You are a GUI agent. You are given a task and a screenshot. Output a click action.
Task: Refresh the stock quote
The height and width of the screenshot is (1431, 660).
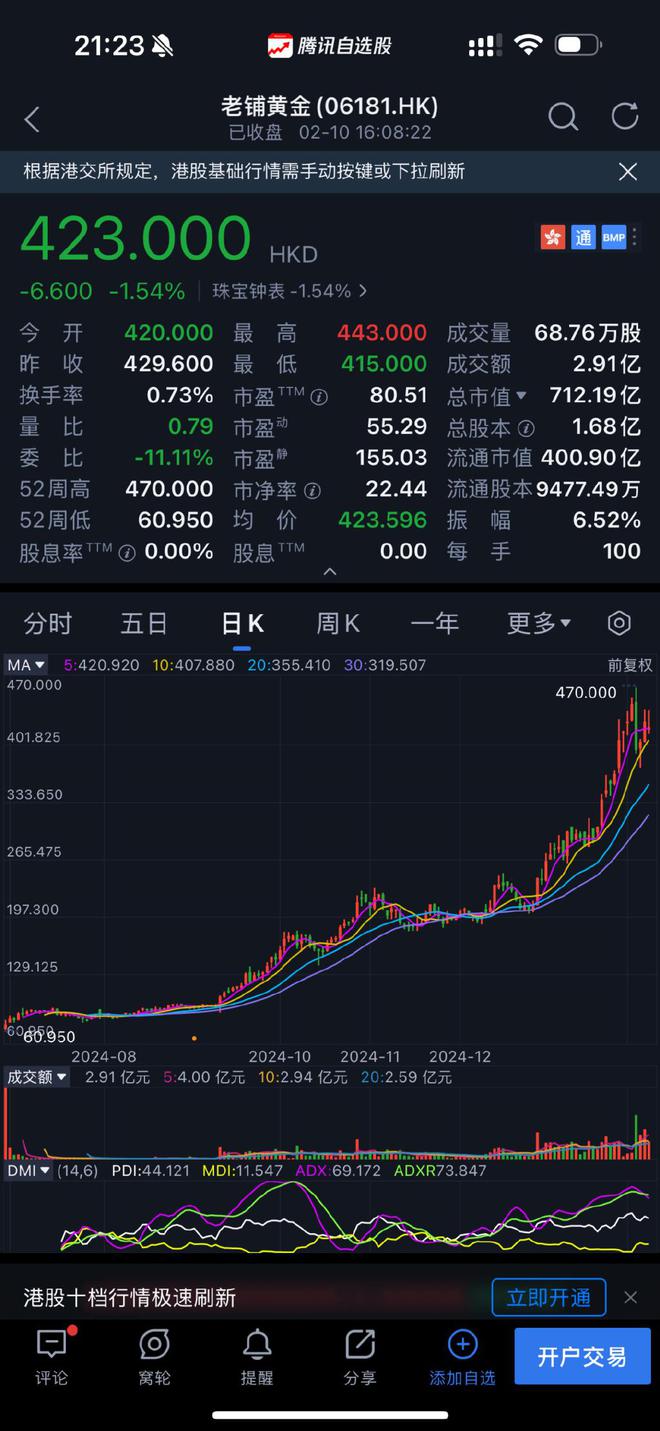(x=625, y=117)
